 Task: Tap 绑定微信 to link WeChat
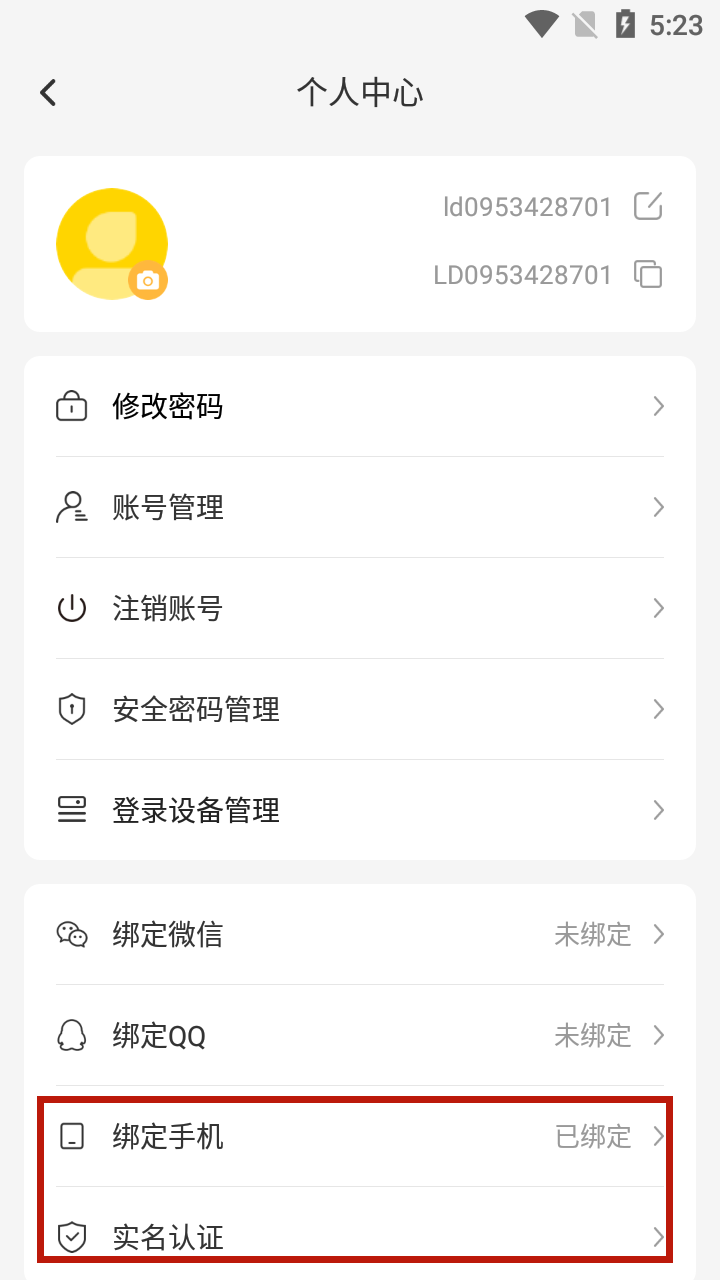click(359, 935)
